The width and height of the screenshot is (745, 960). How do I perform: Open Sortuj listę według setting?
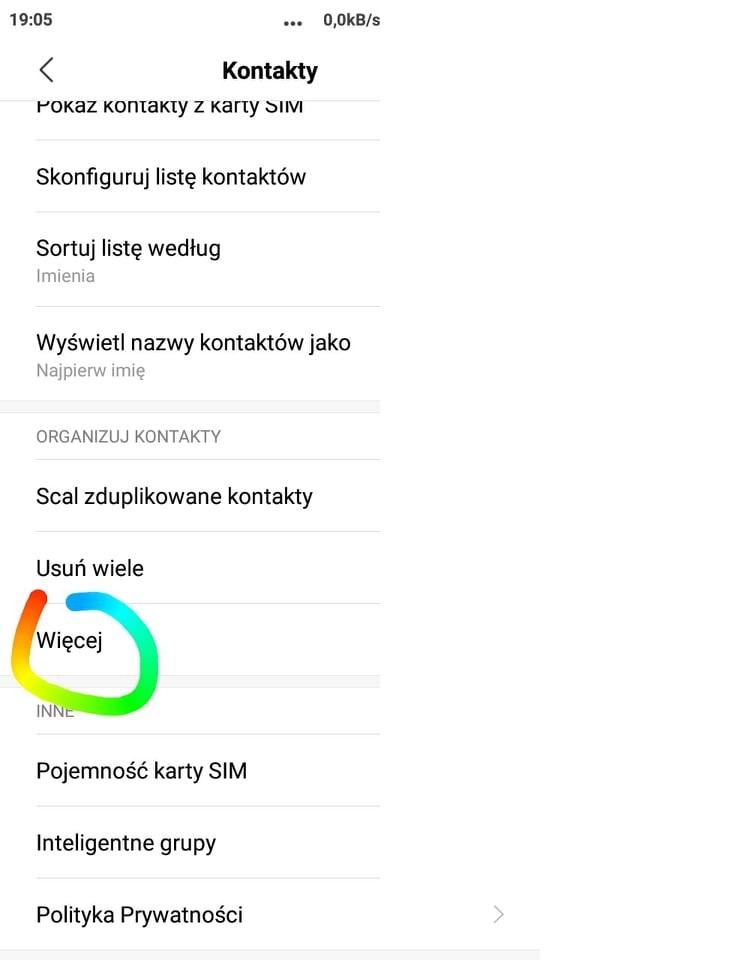(128, 259)
